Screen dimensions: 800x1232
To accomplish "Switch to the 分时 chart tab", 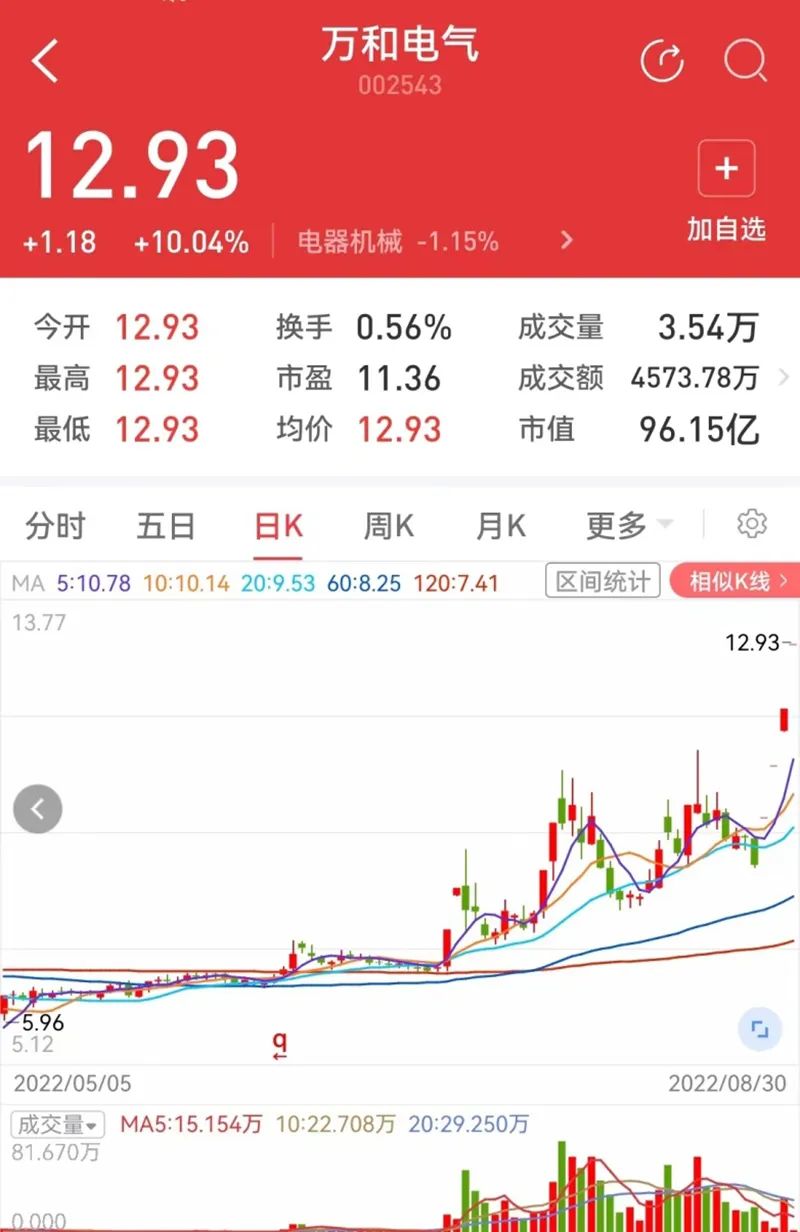I will (x=56, y=525).
